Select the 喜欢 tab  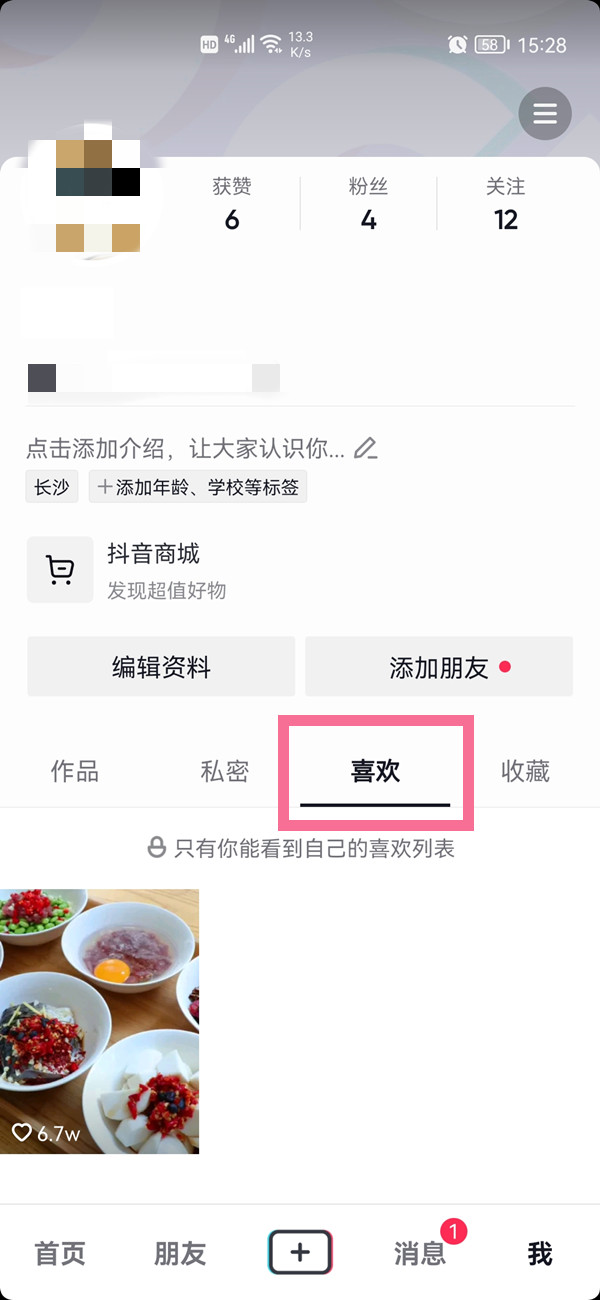(375, 771)
